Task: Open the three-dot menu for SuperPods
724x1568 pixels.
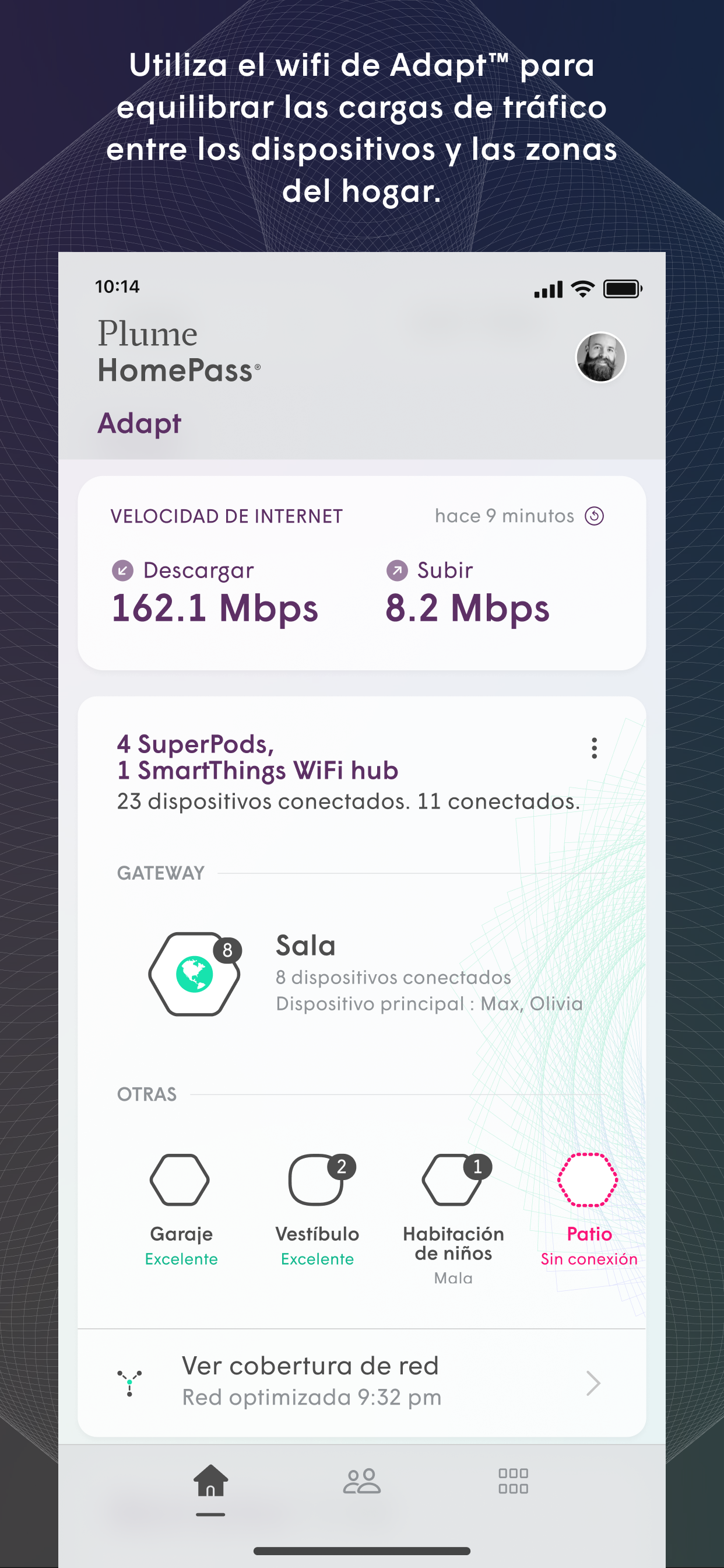Action: [x=594, y=748]
